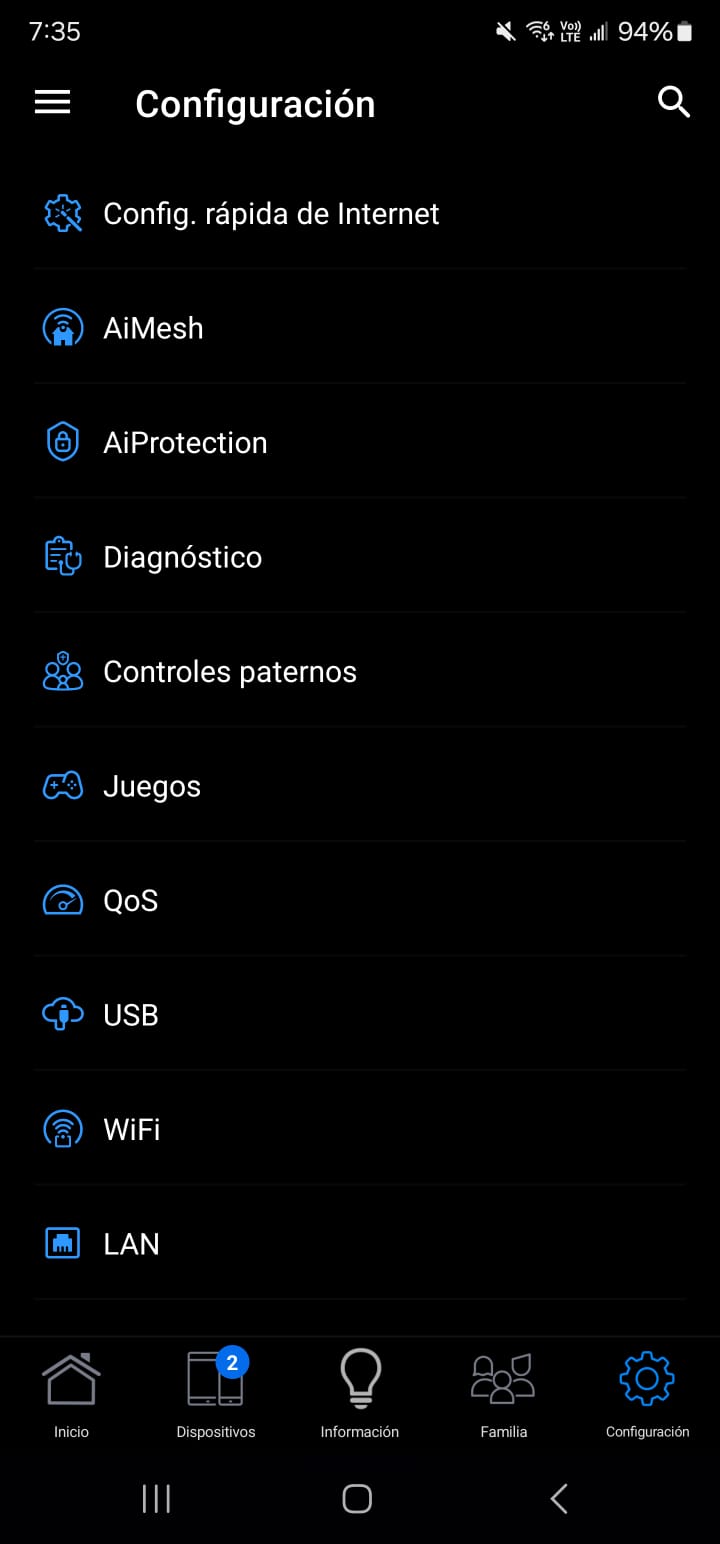Open the Juegos settings
720x1544 pixels.
[152, 787]
